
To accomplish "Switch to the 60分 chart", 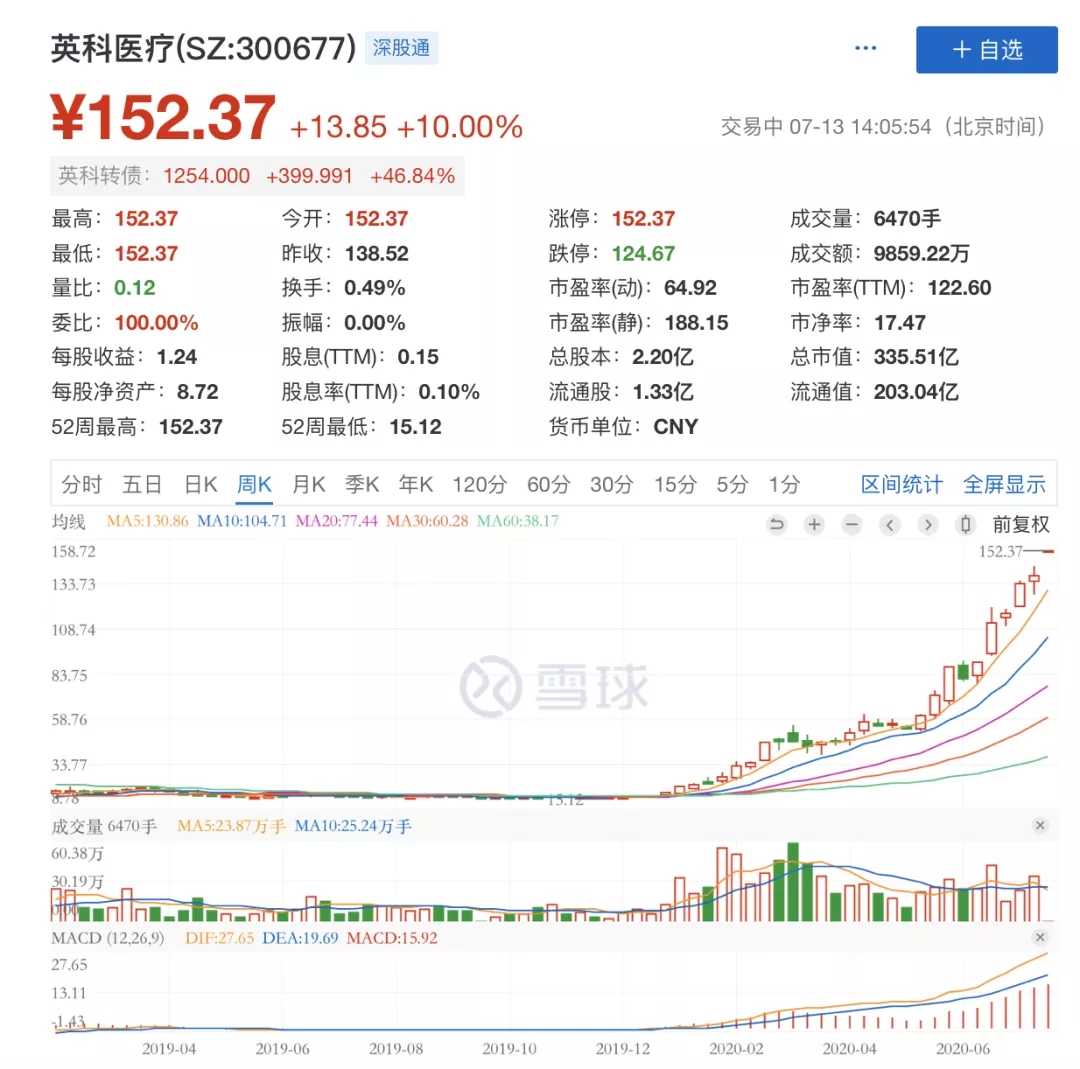I will [x=548, y=485].
